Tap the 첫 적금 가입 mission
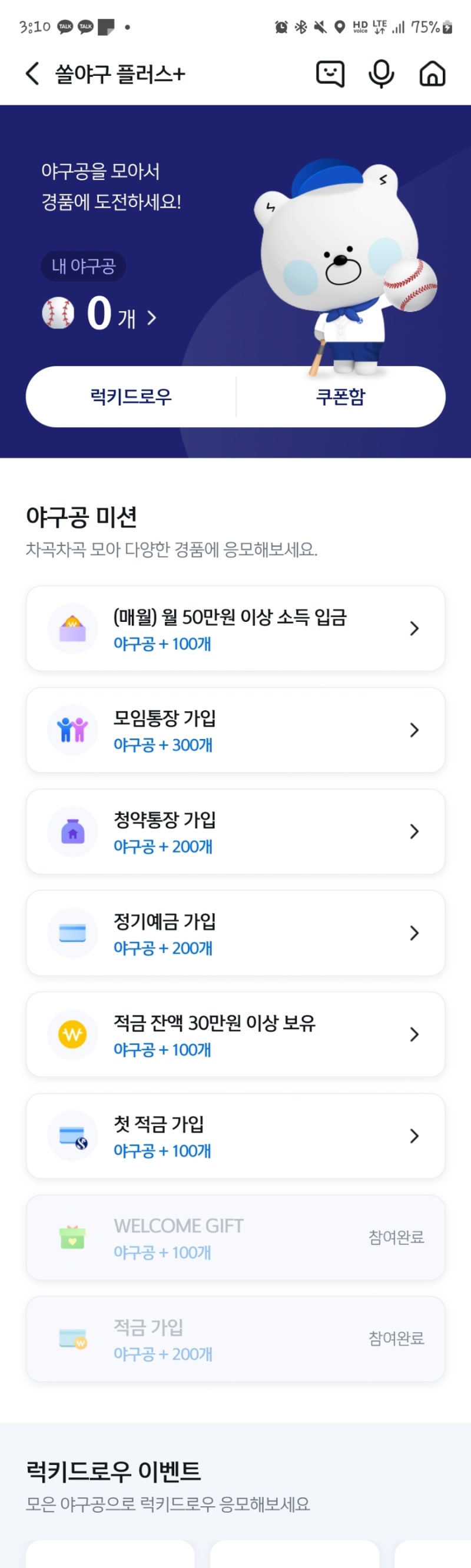Image resolution: width=471 pixels, height=1568 pixels. click(x=235, y=1136)
